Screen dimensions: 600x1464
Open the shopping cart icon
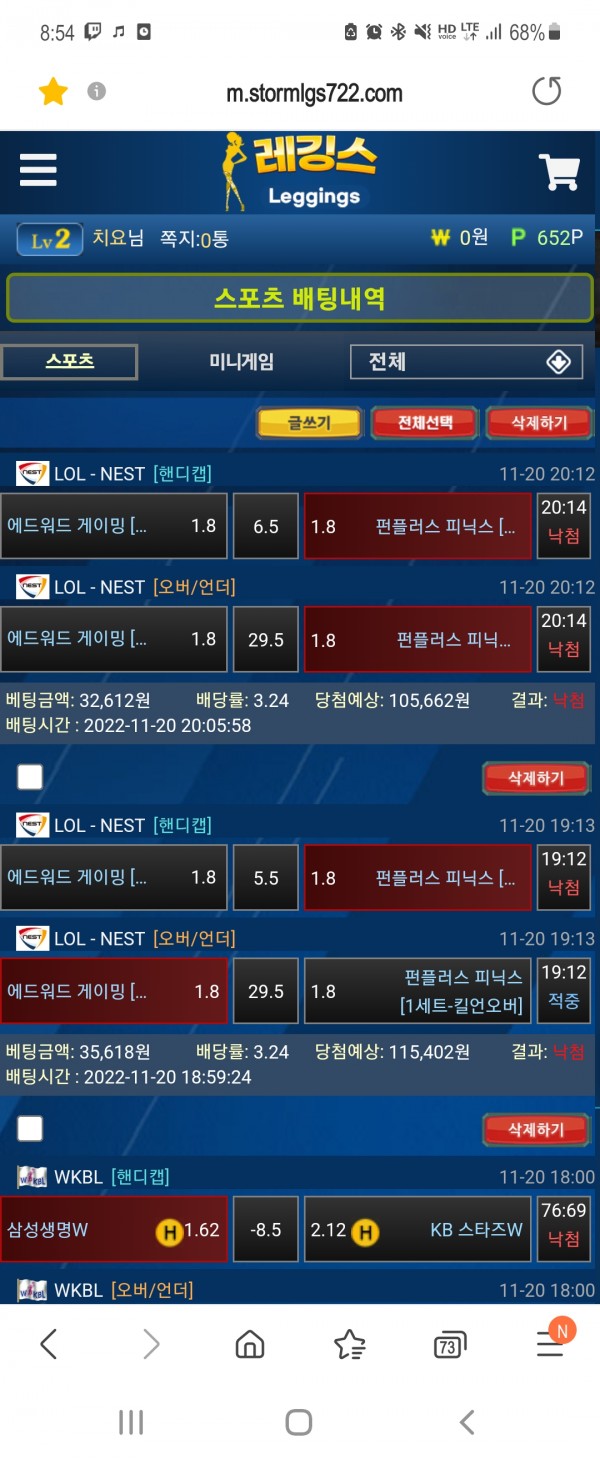559,172
